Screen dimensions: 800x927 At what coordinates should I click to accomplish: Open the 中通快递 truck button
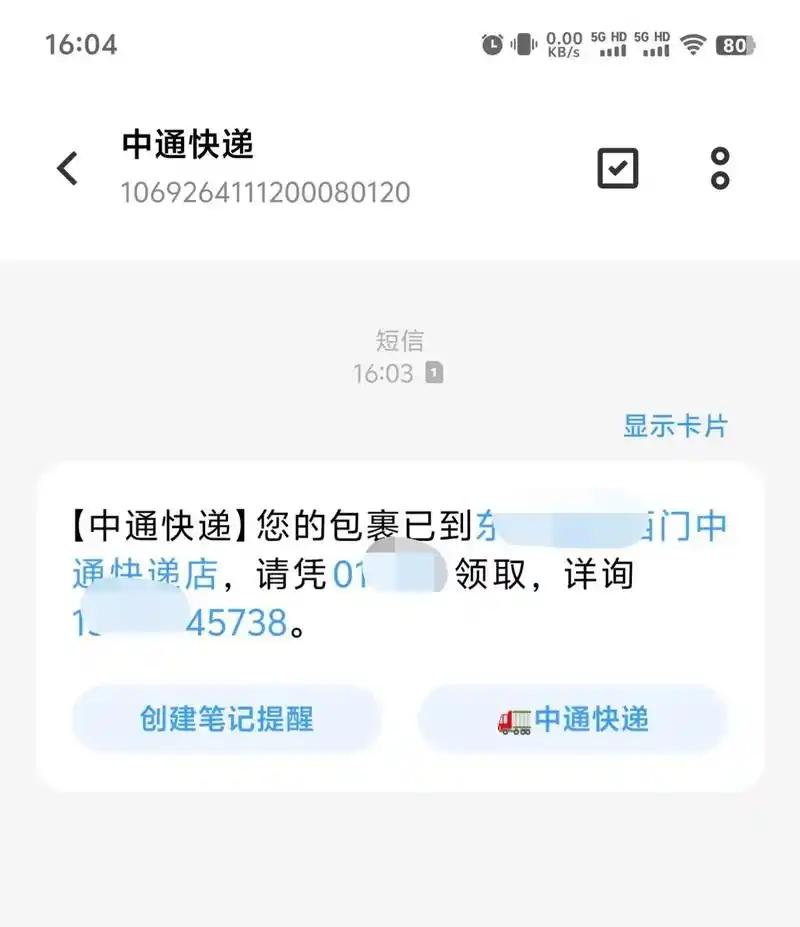[x=572, y=718]
